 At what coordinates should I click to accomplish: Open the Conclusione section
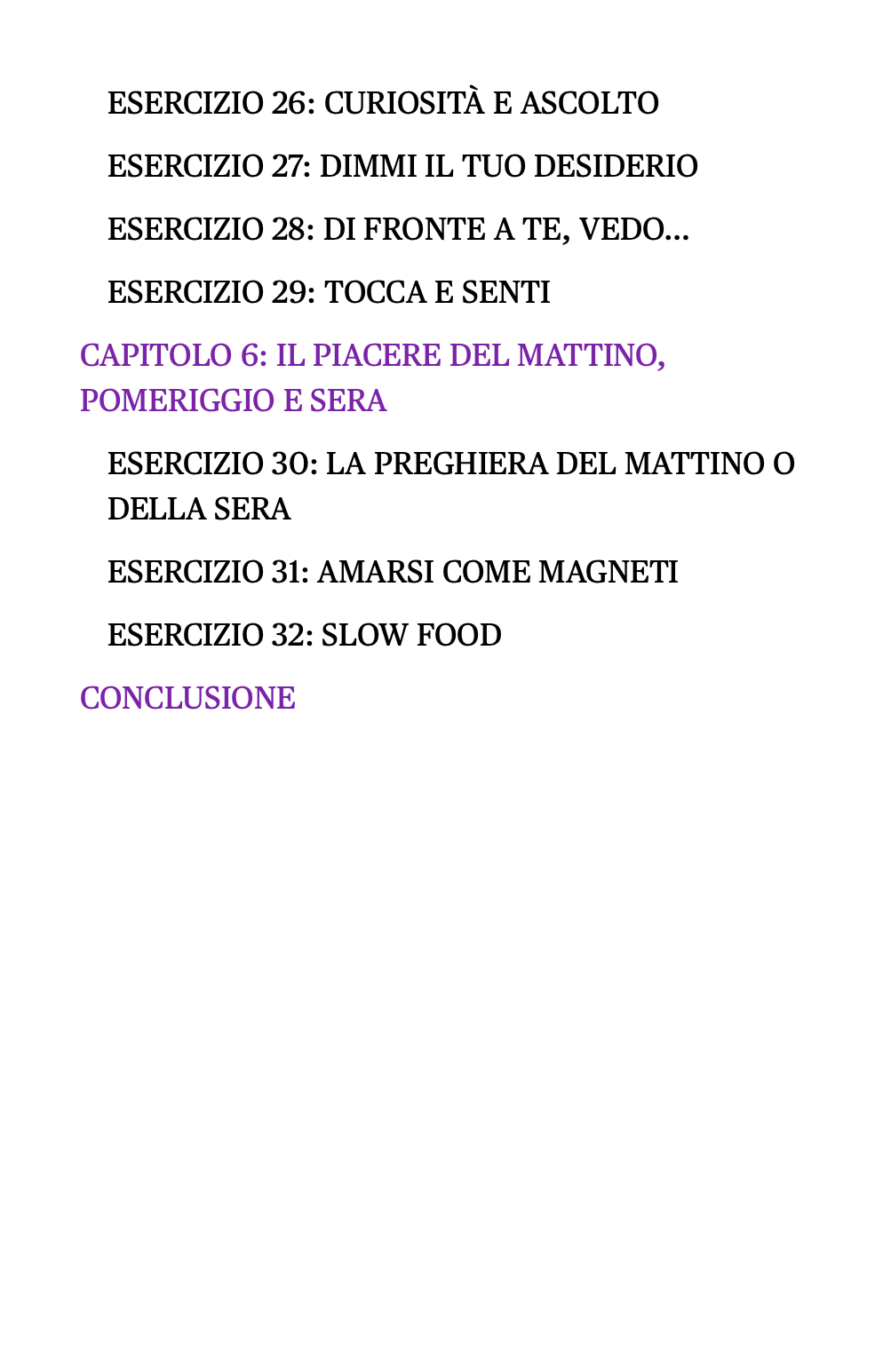point(187,698)
